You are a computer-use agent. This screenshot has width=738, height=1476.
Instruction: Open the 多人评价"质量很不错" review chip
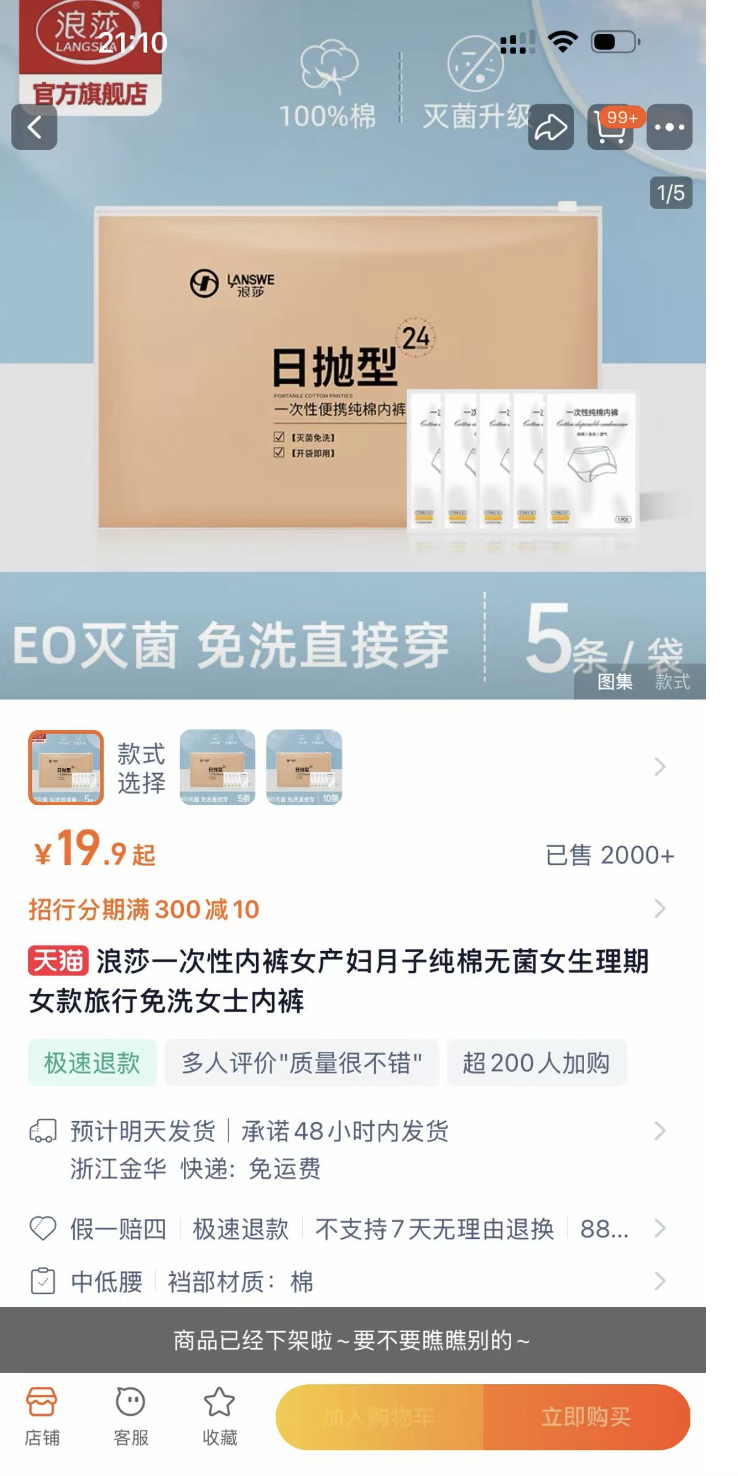tap(301, 1062)
